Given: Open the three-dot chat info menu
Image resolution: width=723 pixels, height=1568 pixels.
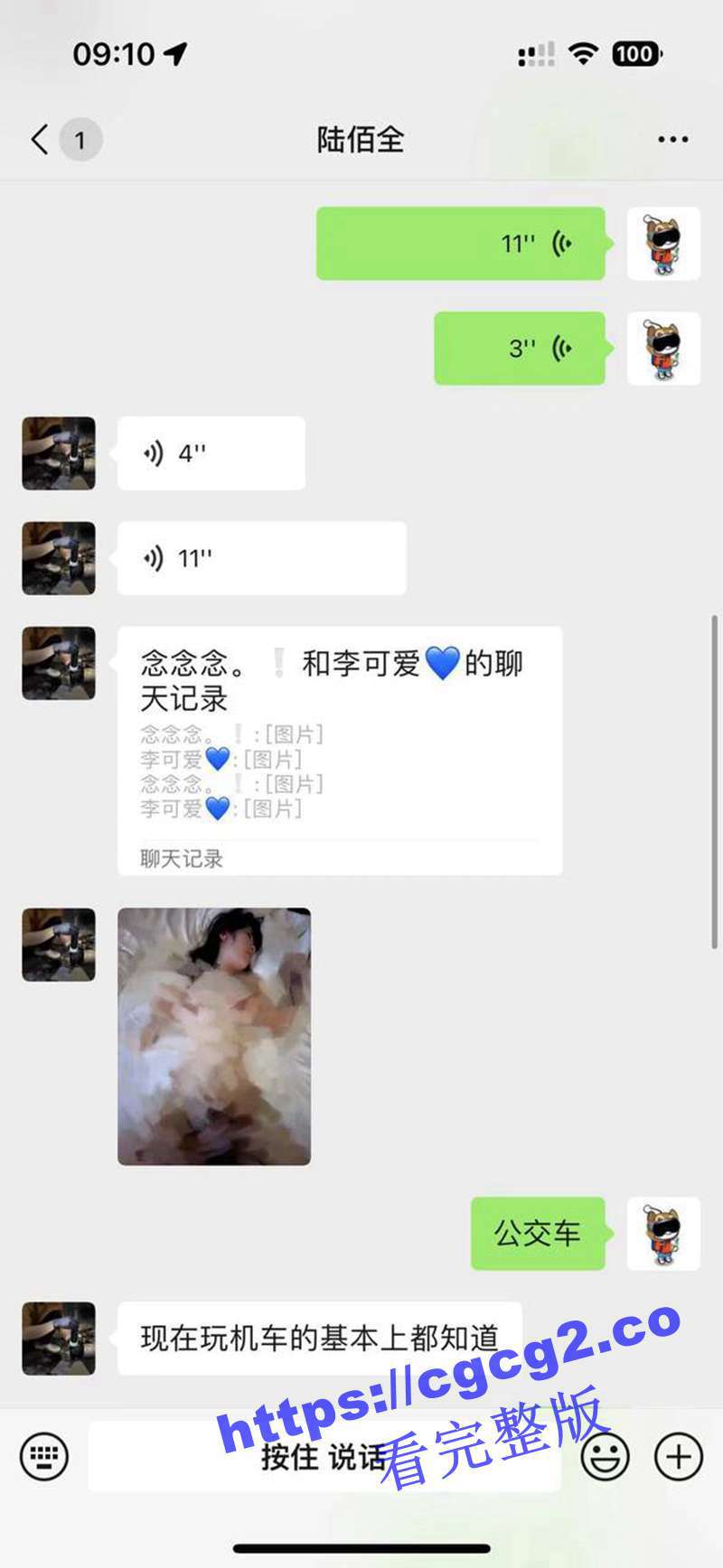Looking at the screenshot, I should tap(672, 140).
